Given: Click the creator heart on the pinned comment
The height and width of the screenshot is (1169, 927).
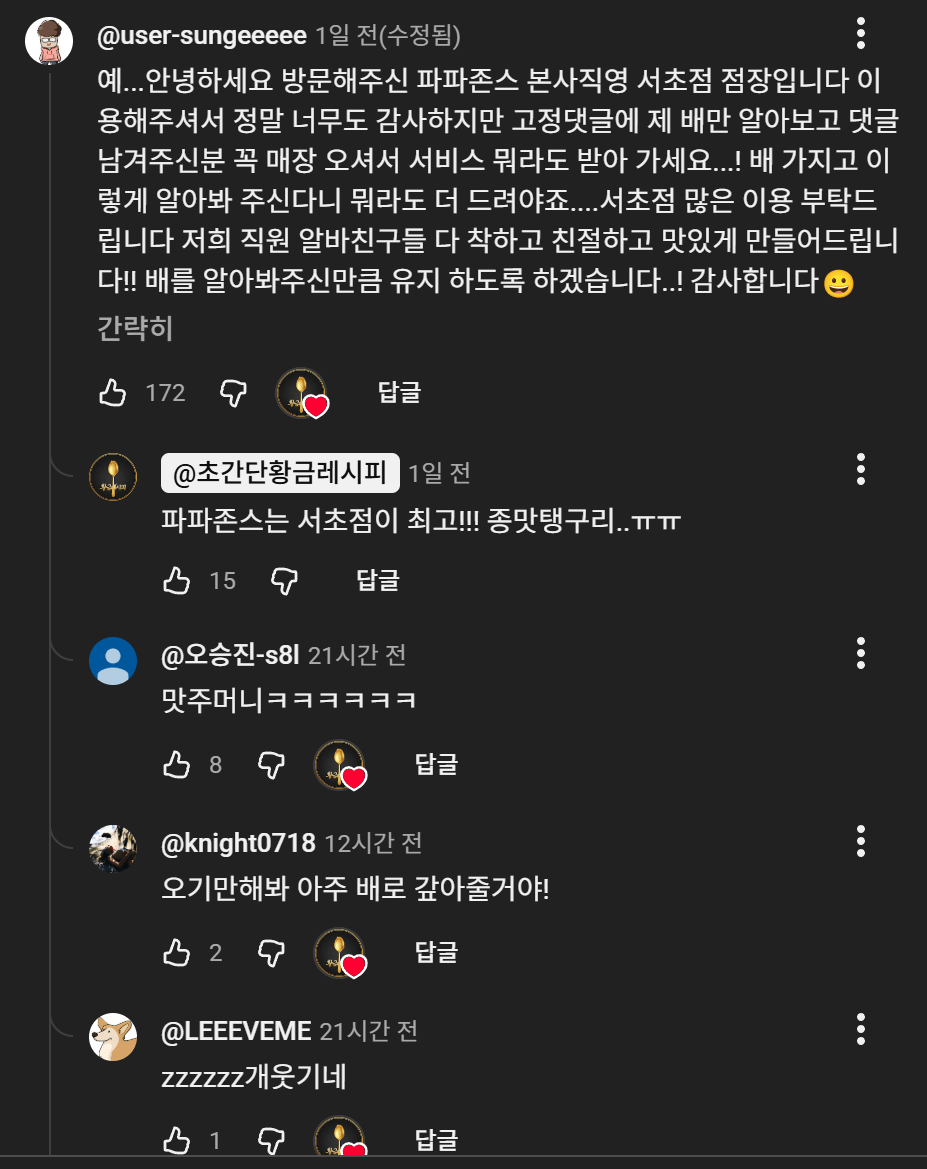Looking at the screenshot, I should point(300,393).
